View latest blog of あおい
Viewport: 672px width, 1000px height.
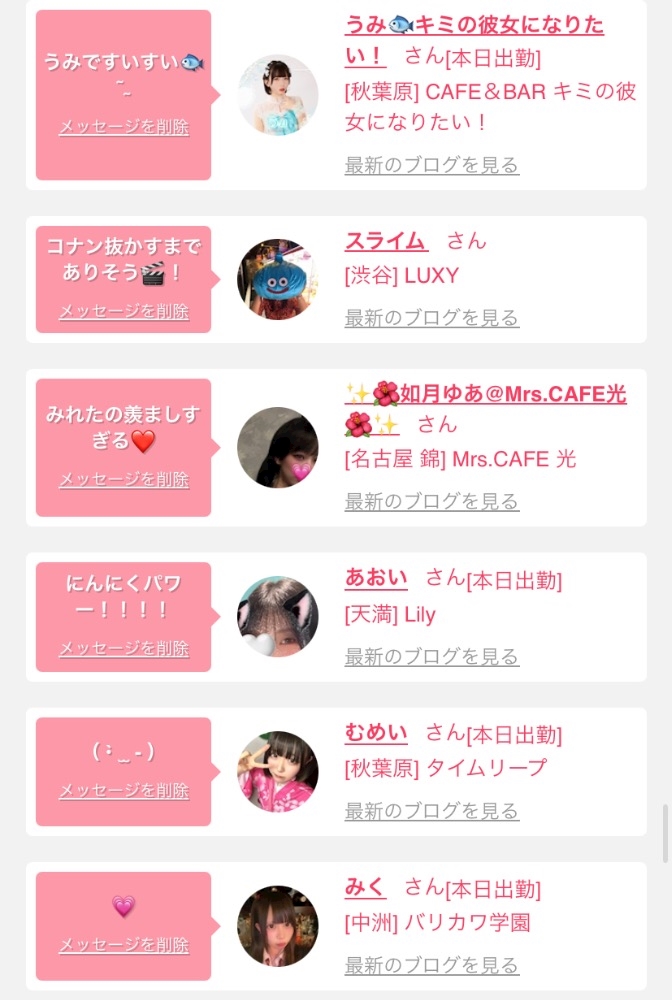(x=432, y=656)
